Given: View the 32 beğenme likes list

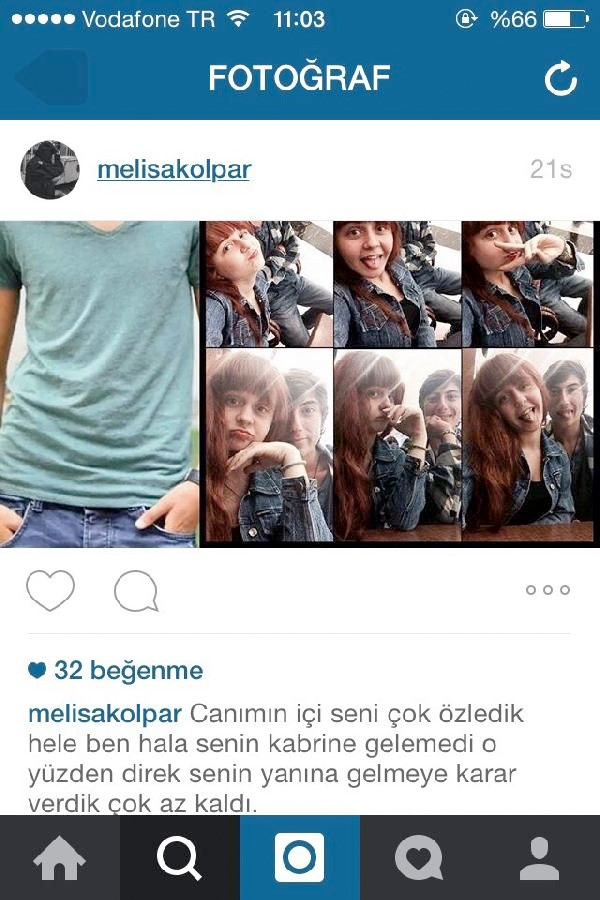Looking at the screenshot, I should pos(116,670).
